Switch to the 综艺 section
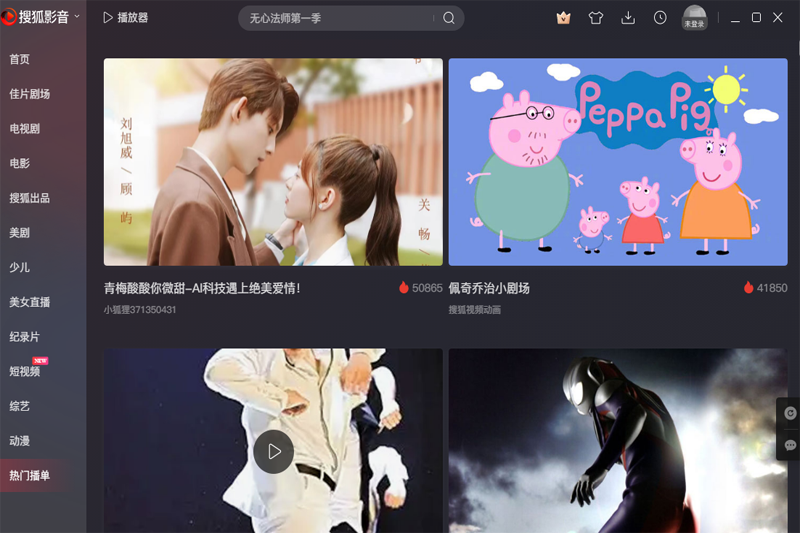The height and width of the screenshot is (533, 800). pos(20,406)
